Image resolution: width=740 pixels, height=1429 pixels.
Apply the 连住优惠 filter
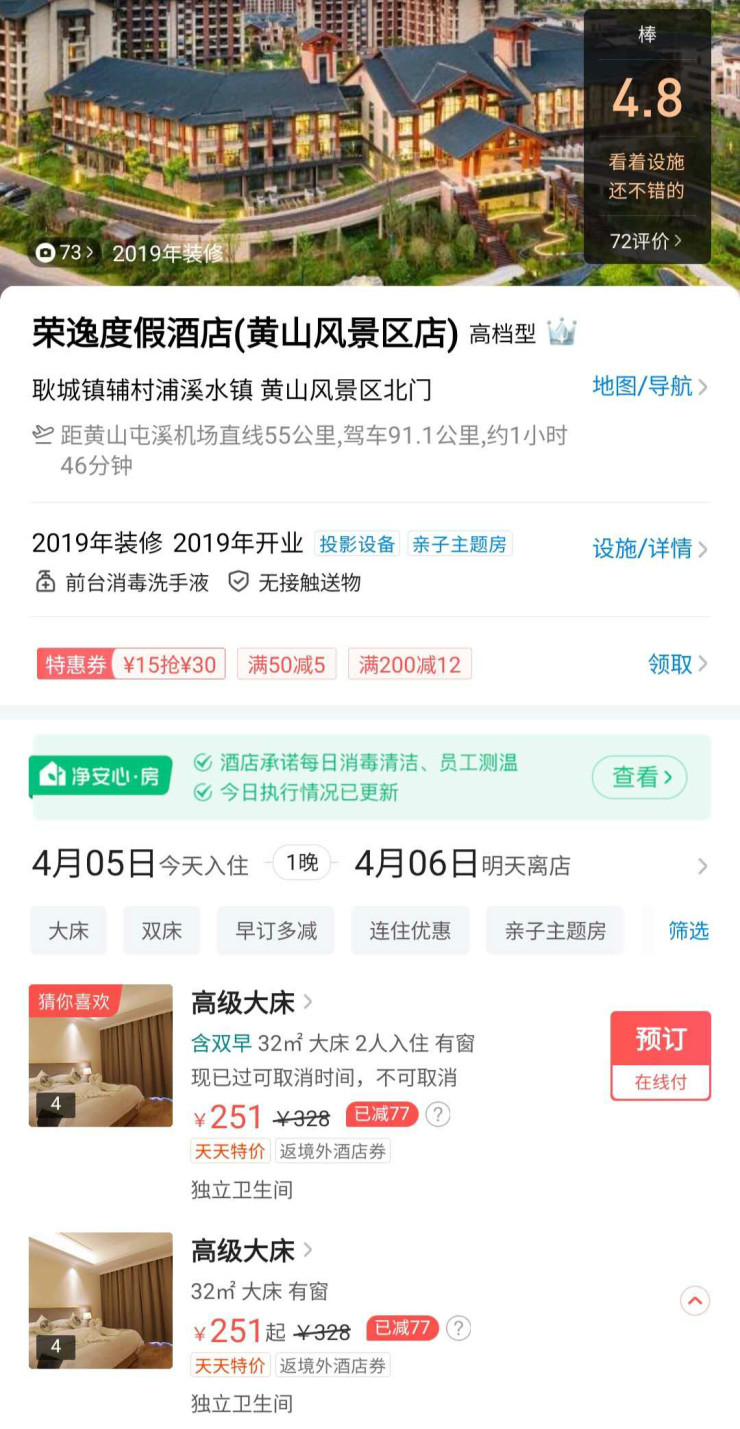pos(409,931)
